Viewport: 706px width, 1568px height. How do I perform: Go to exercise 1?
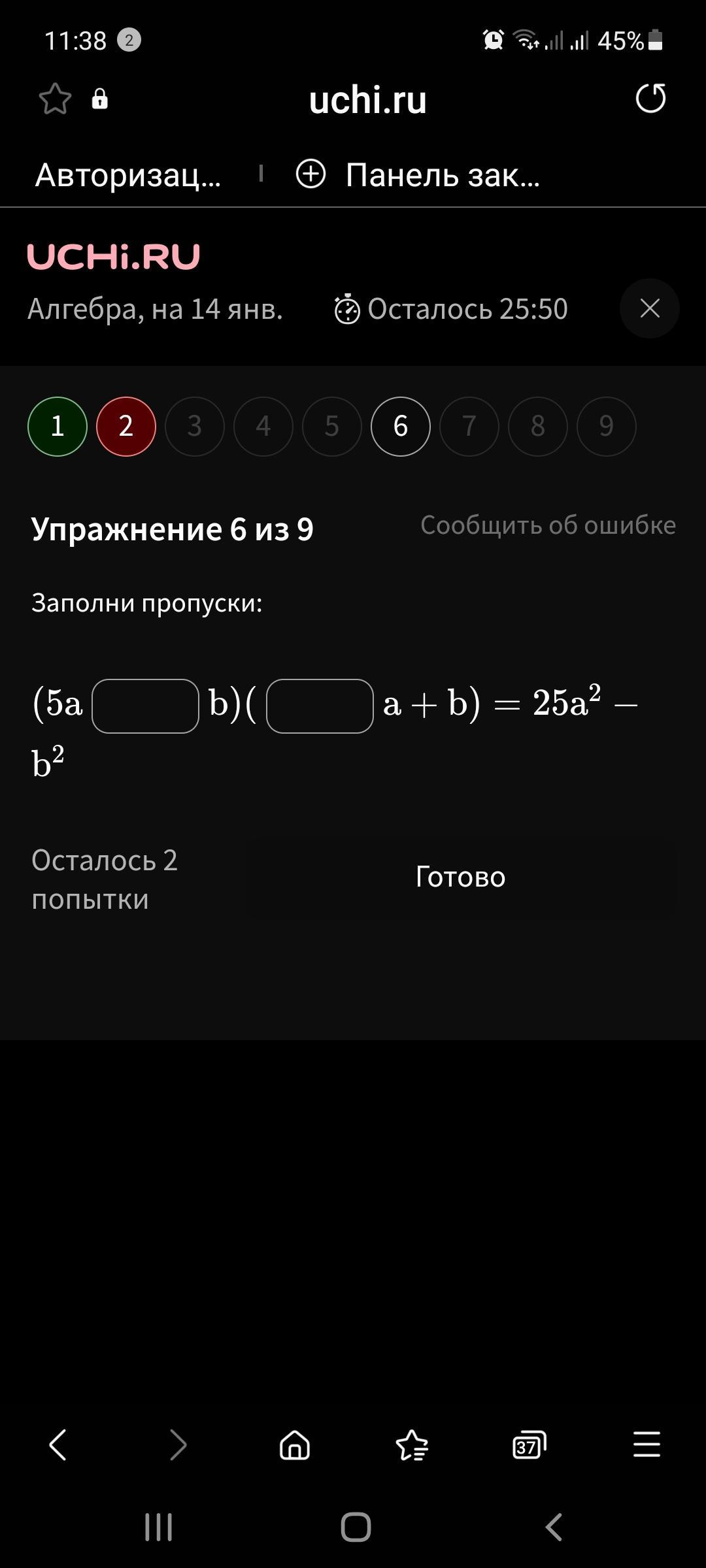[58, 427]
